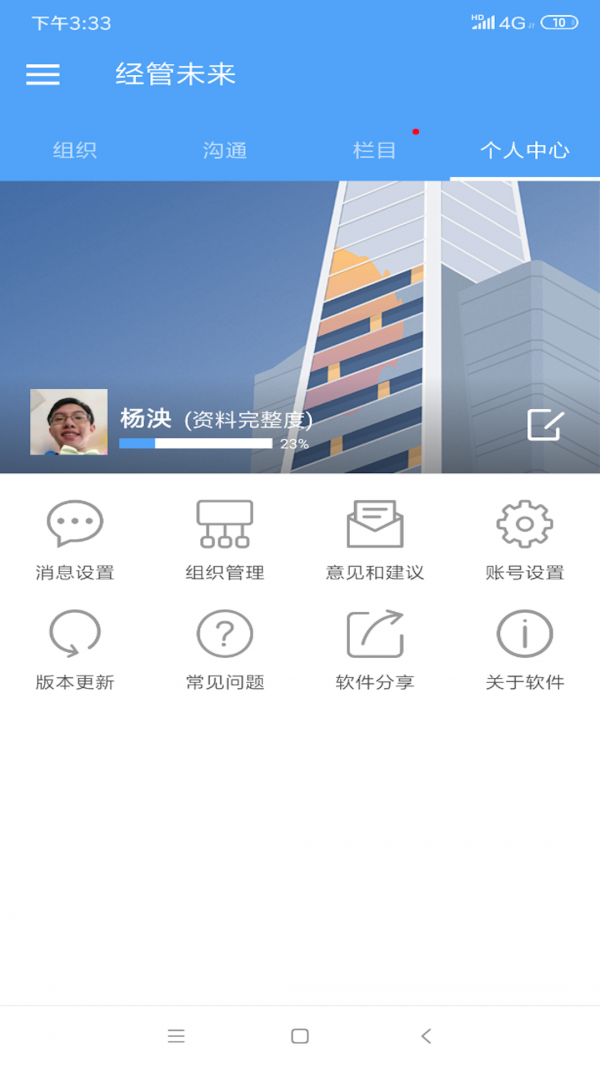Viewport: 600px width, 1067px height.
Task: Switch to the 栏目 tab
Action: click(375, 151)
